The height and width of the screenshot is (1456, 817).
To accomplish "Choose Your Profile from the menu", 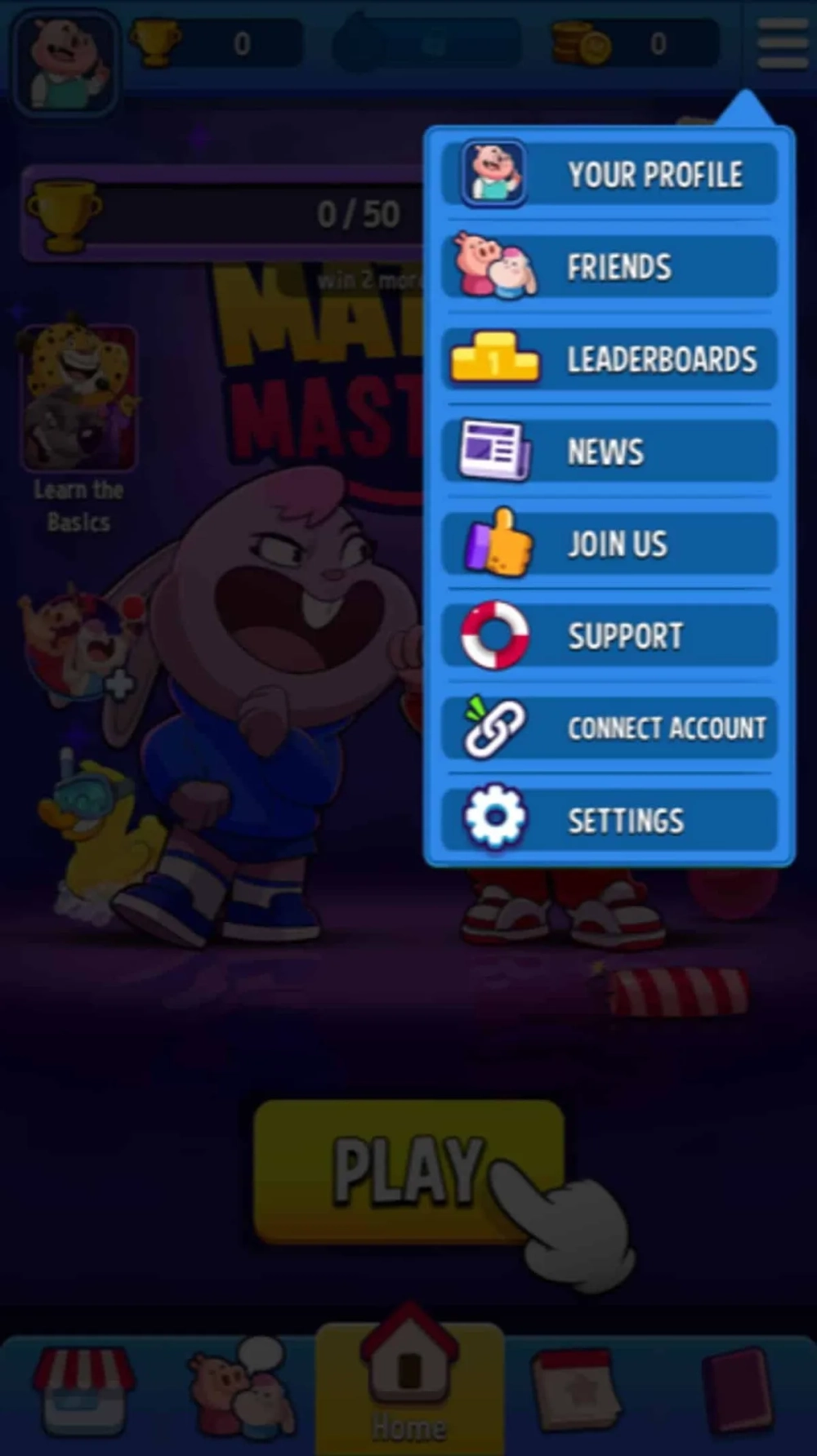I will pyautogui.click(x=493, y=174).
